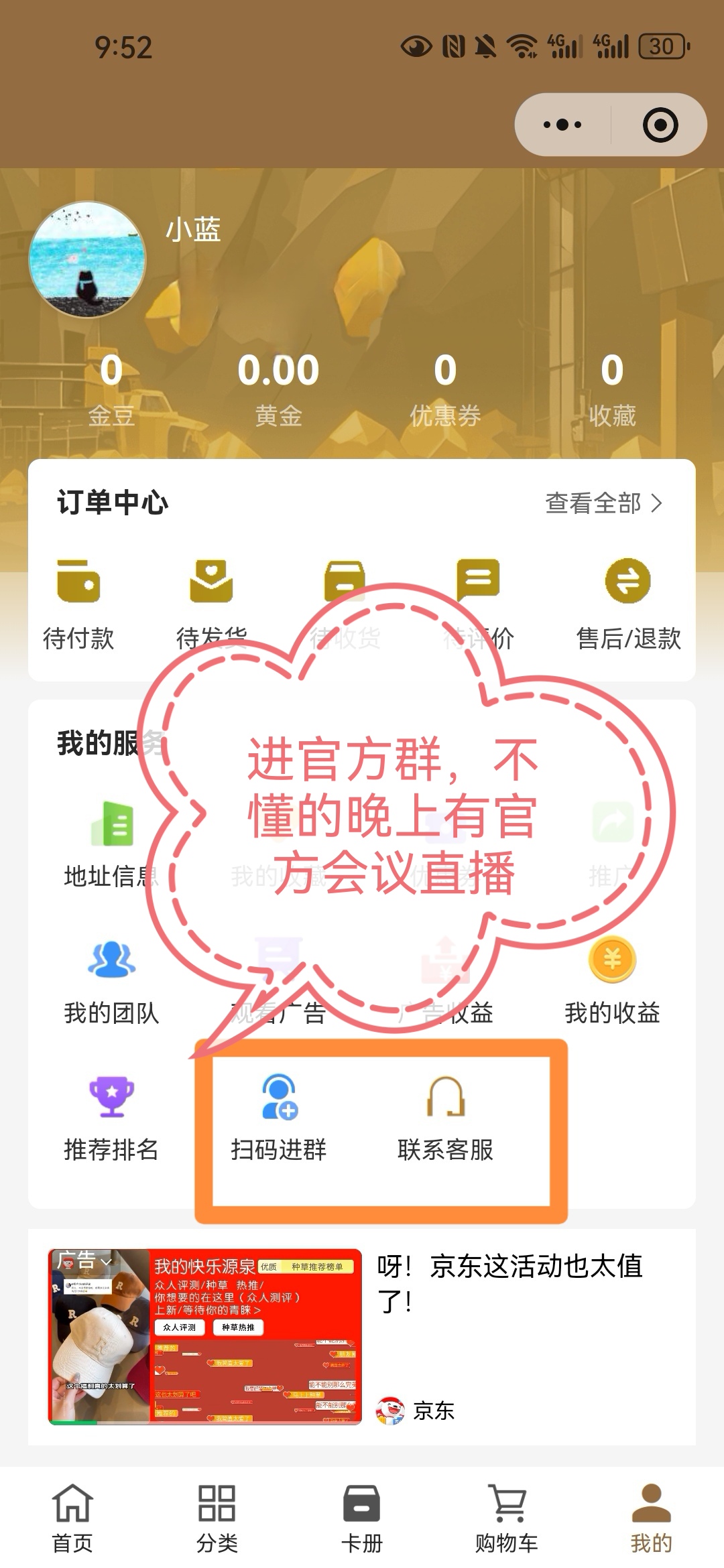Screen dimensions: 724x1568
Task: Tap the 众人评测 button in the ad
Action: pyautogui.click(x=179, y=1328)
